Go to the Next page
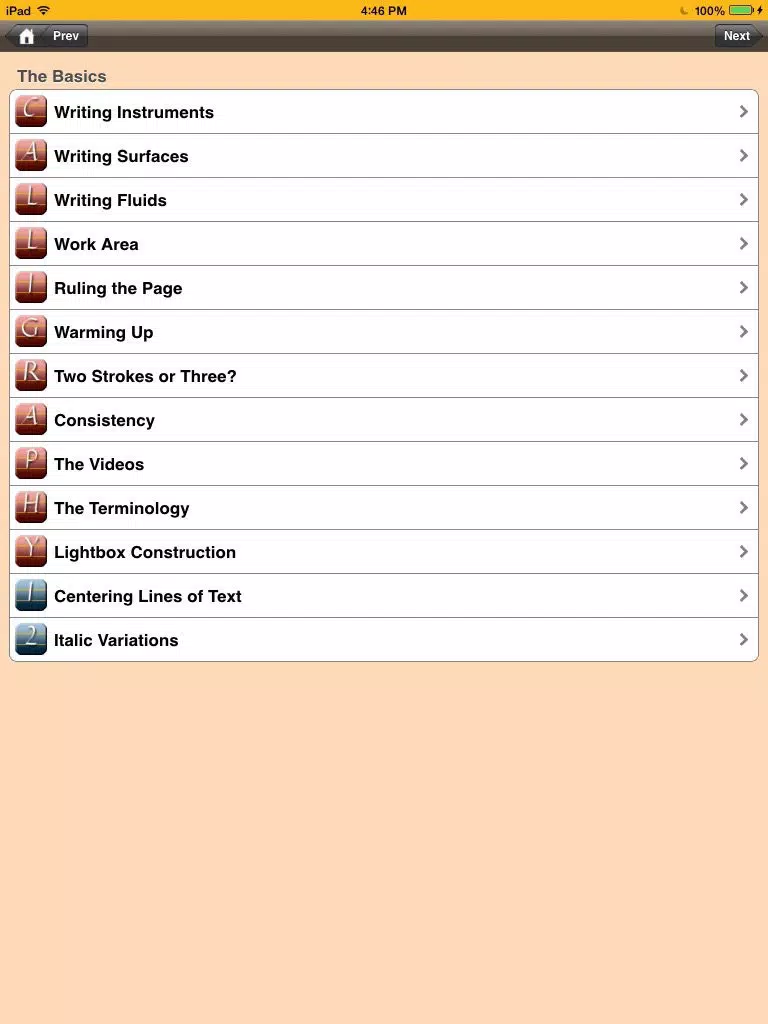Image resolution: width=768 pixels, height=1024 pixels. point(736,36)
